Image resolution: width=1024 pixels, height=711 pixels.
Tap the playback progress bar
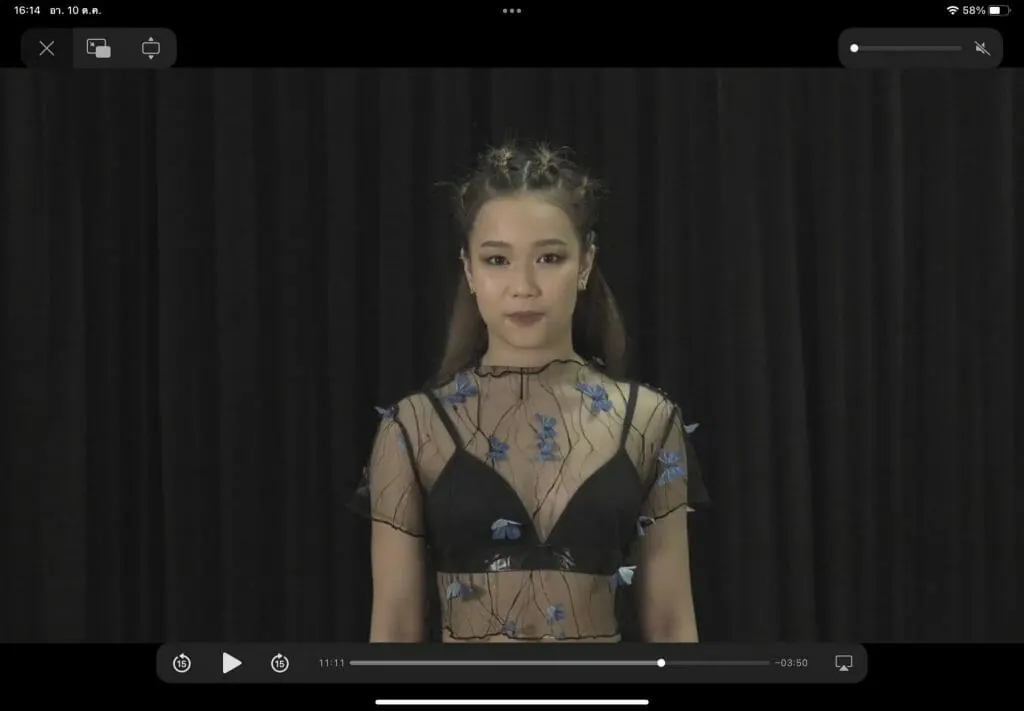559,663
